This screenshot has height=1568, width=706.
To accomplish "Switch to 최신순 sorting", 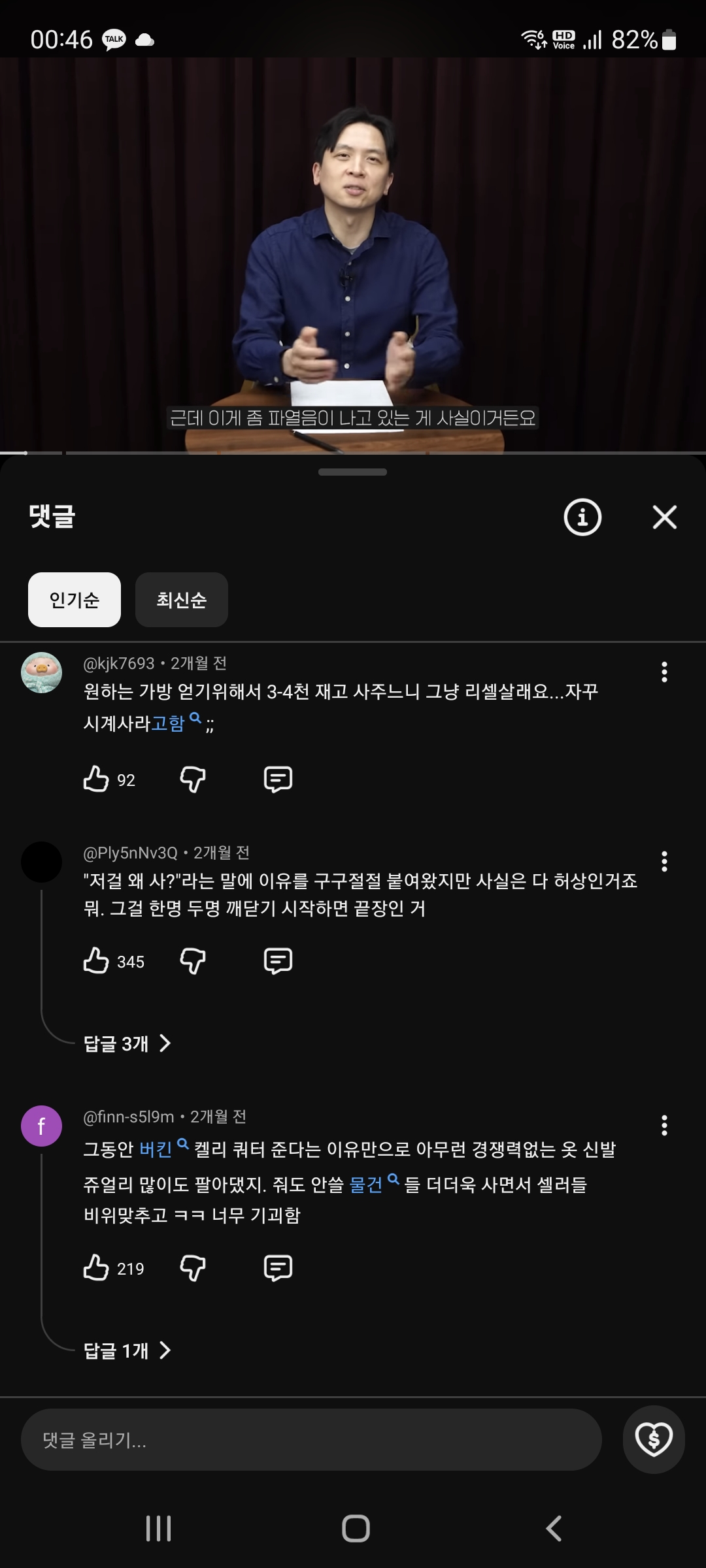I will tap(181, 600).
